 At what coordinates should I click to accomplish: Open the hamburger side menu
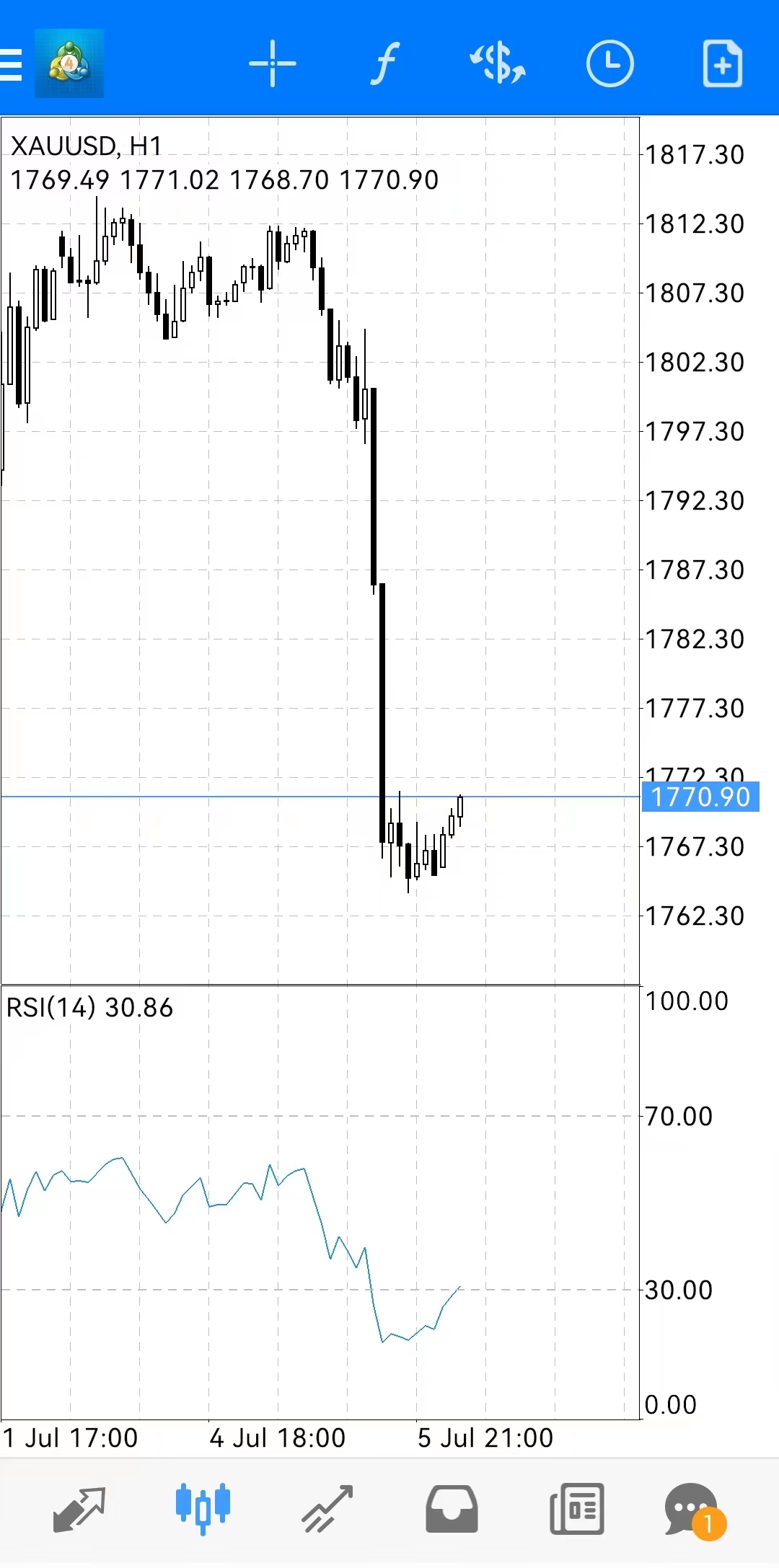click(12, 64)
